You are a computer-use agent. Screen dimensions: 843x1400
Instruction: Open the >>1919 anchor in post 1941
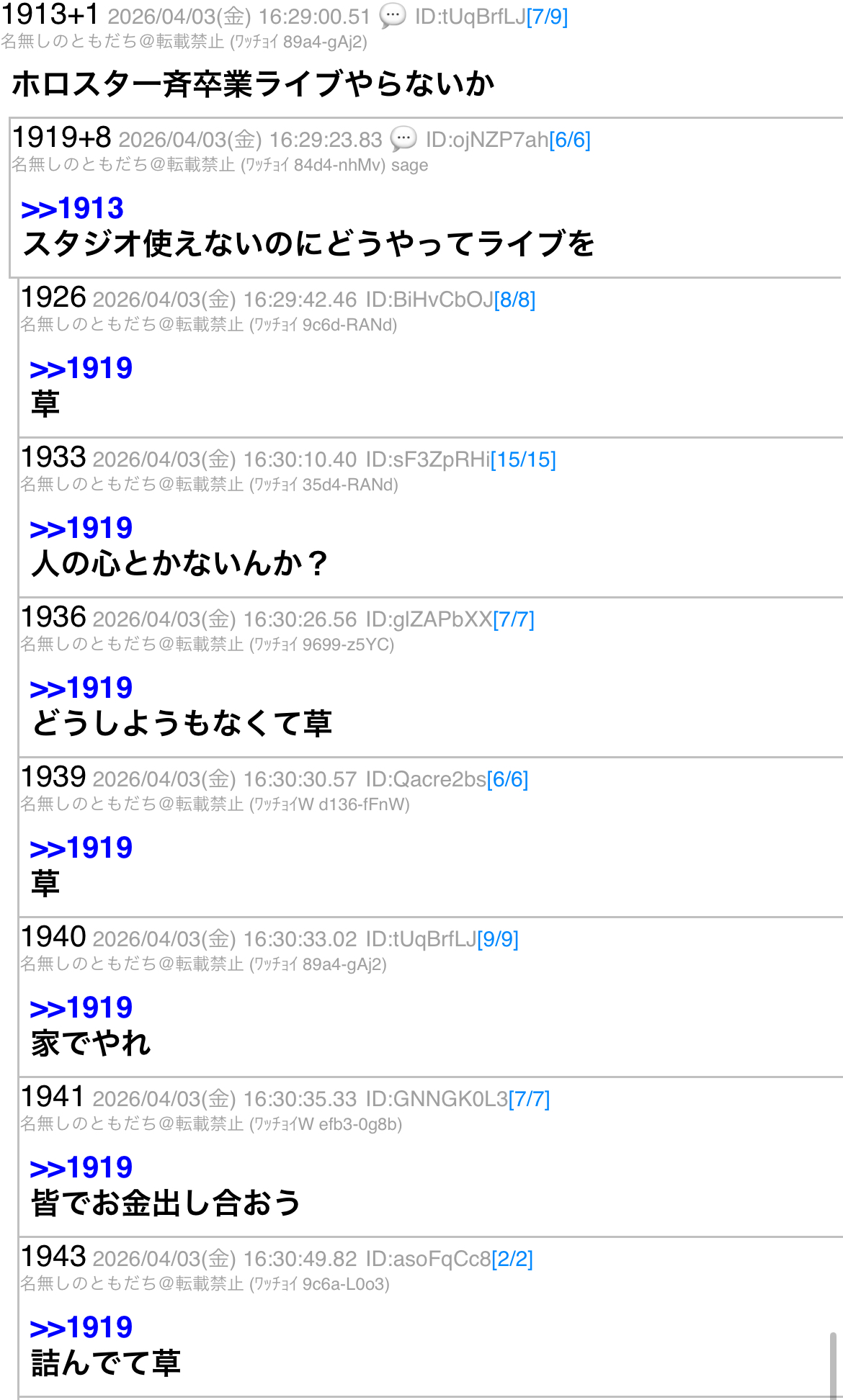point(81,1168)
